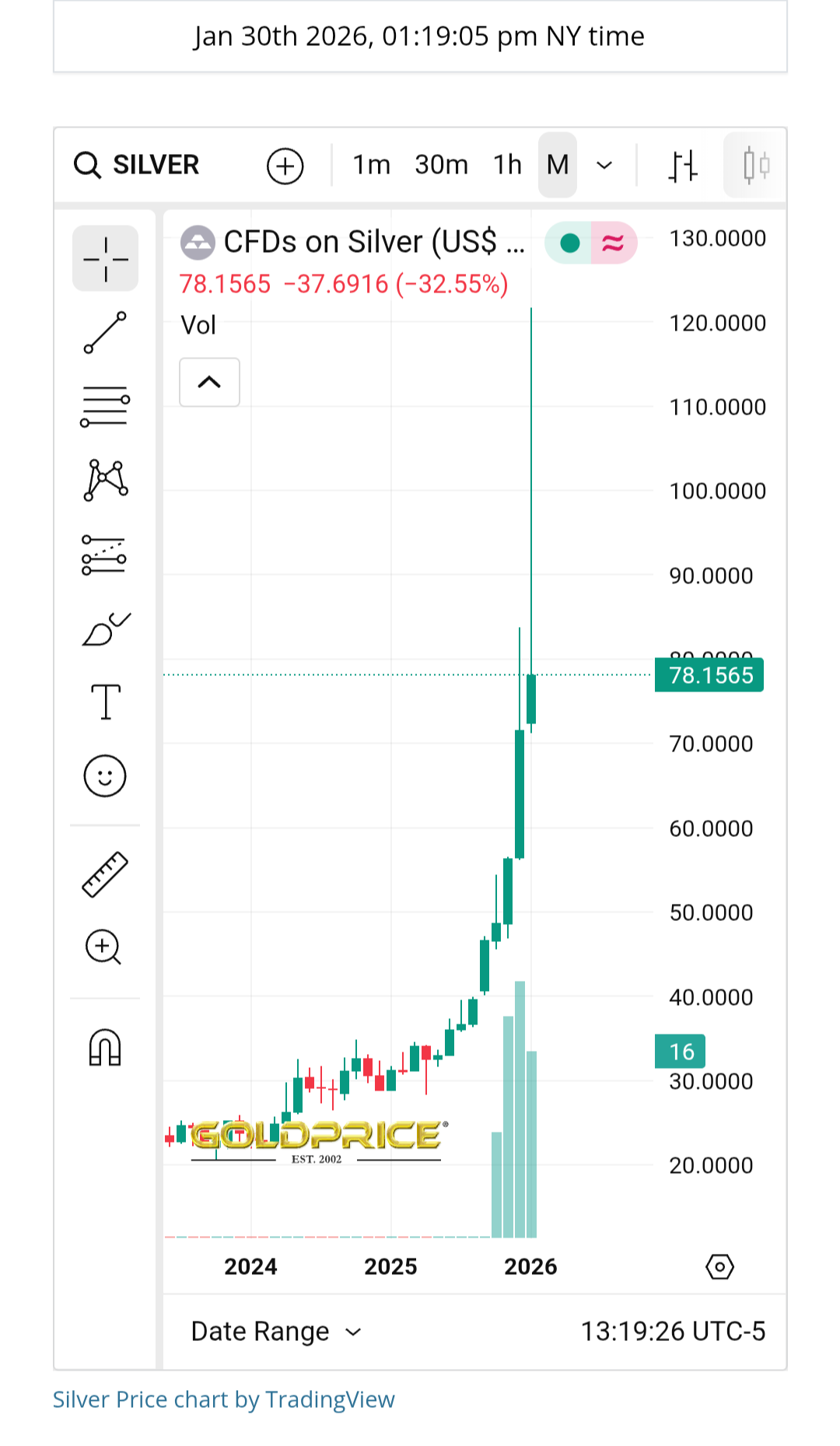Expand the timeframe dropdown chevron
Viewport: 840px width, 1446px height.
pyautogui.click(x=604, y=165)
